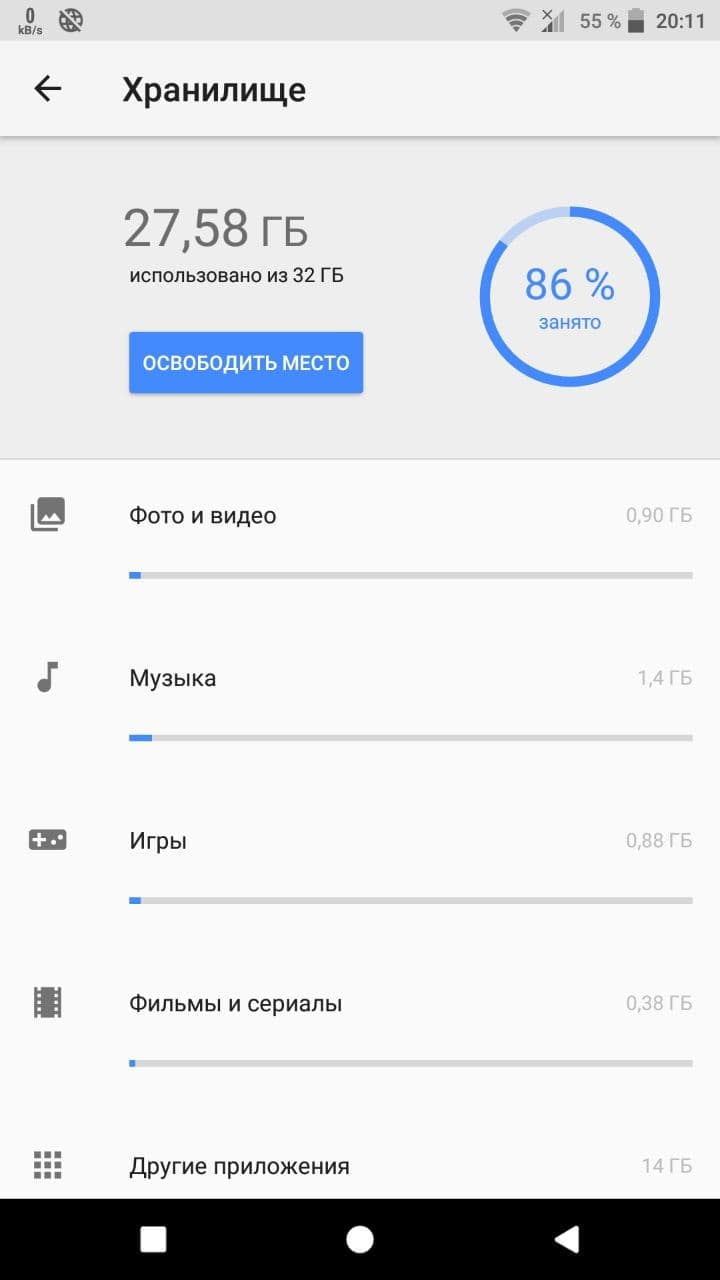Tap the system home button

tap(360, 1240)
